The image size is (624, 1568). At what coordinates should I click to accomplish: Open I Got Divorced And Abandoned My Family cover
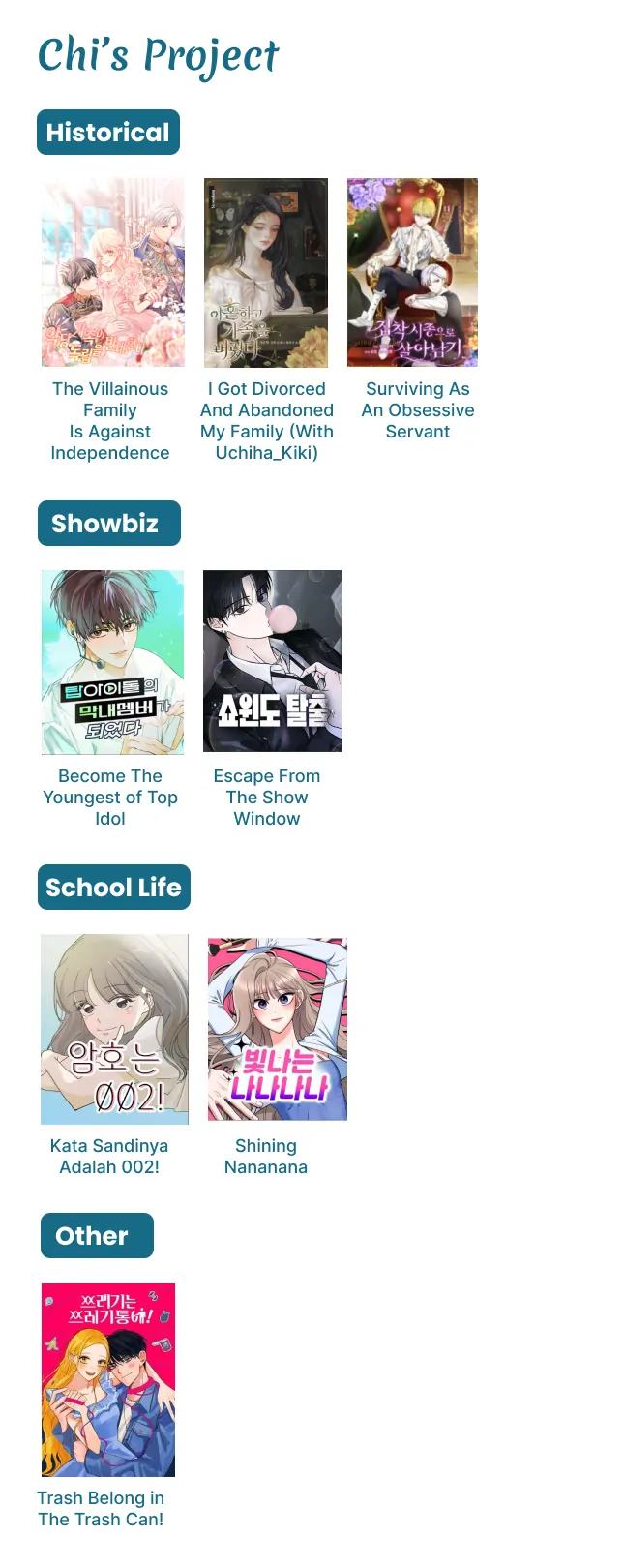point(266,272)
